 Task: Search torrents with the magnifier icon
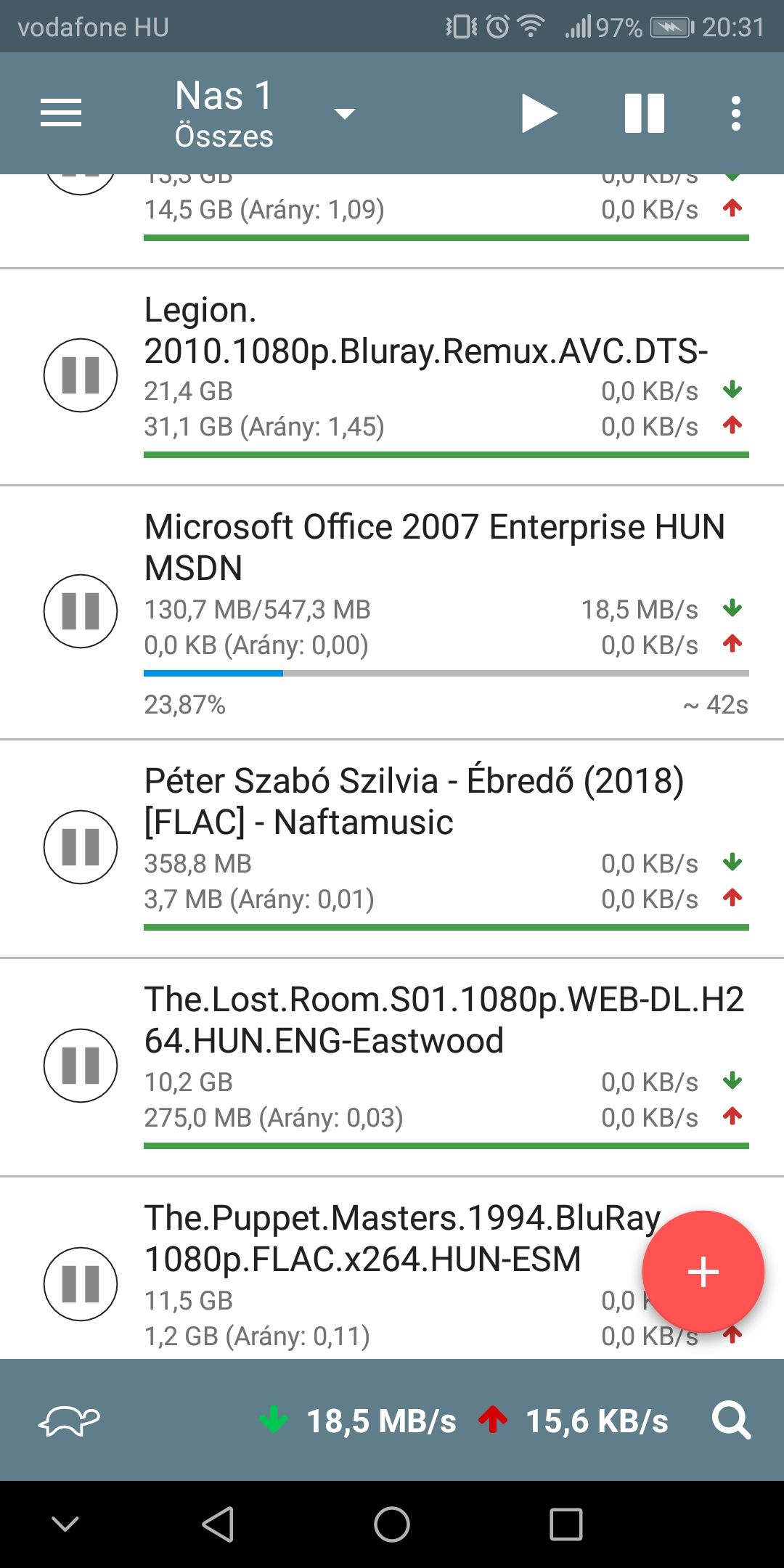(x=731, y=1421)
